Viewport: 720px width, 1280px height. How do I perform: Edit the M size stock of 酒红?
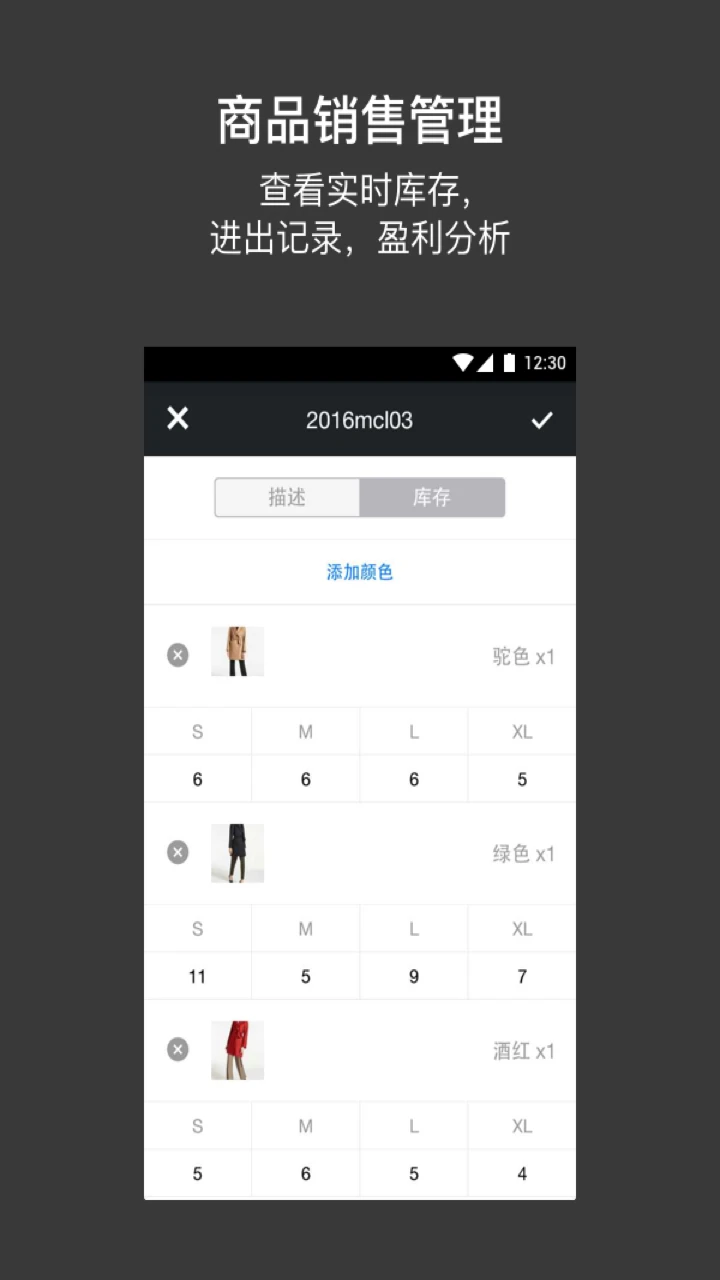click(305, 1173)
